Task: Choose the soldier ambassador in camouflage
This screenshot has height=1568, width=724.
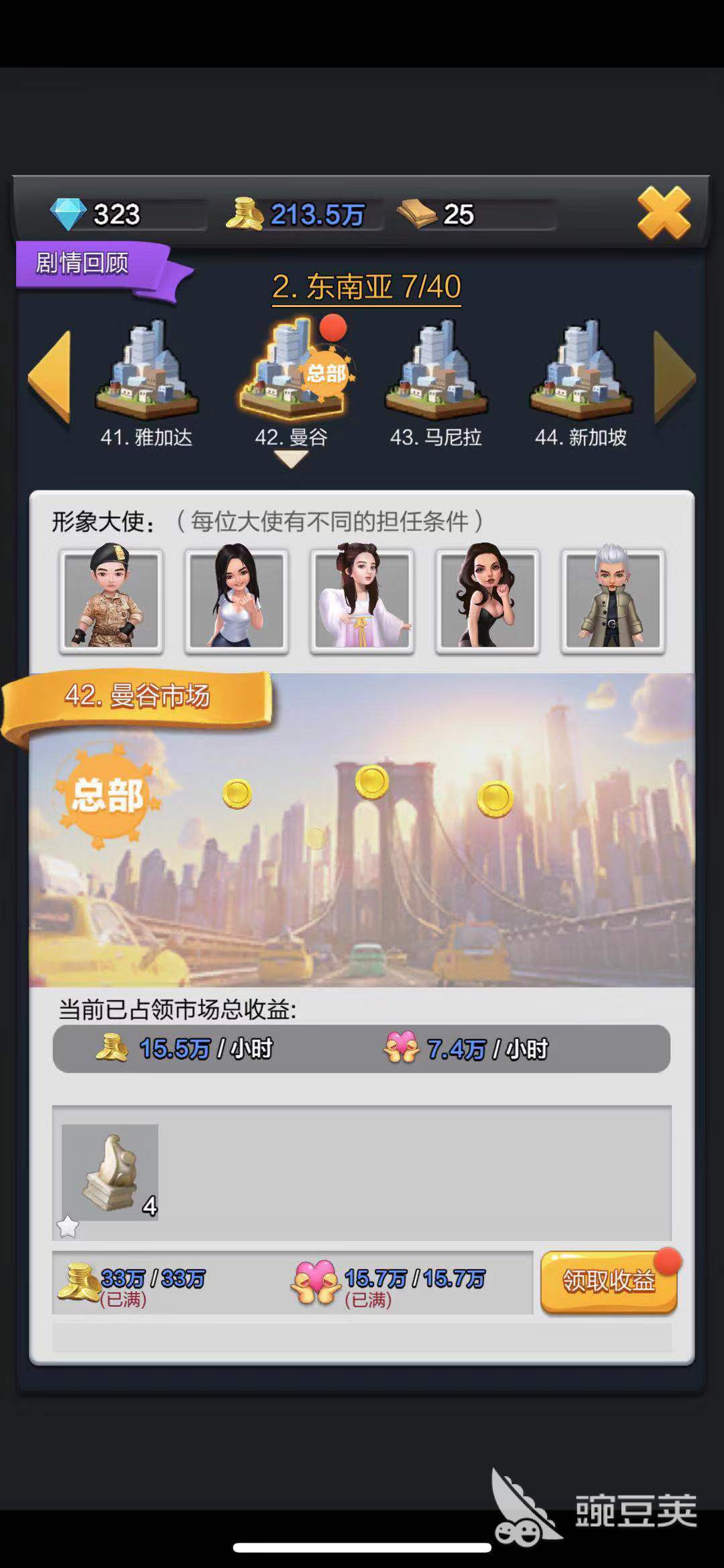Action: tap(111, 600)
